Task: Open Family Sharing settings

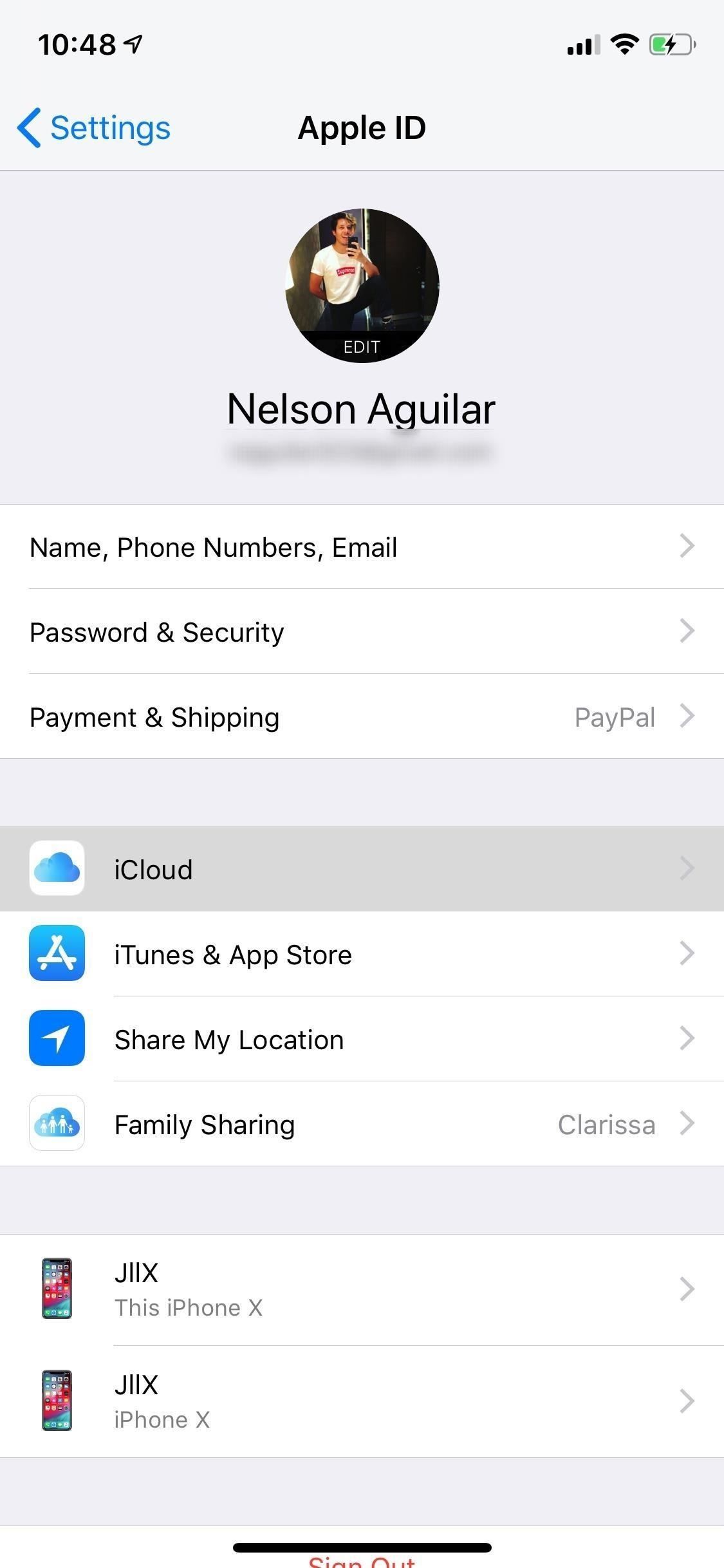Action: coord(362,1125)
